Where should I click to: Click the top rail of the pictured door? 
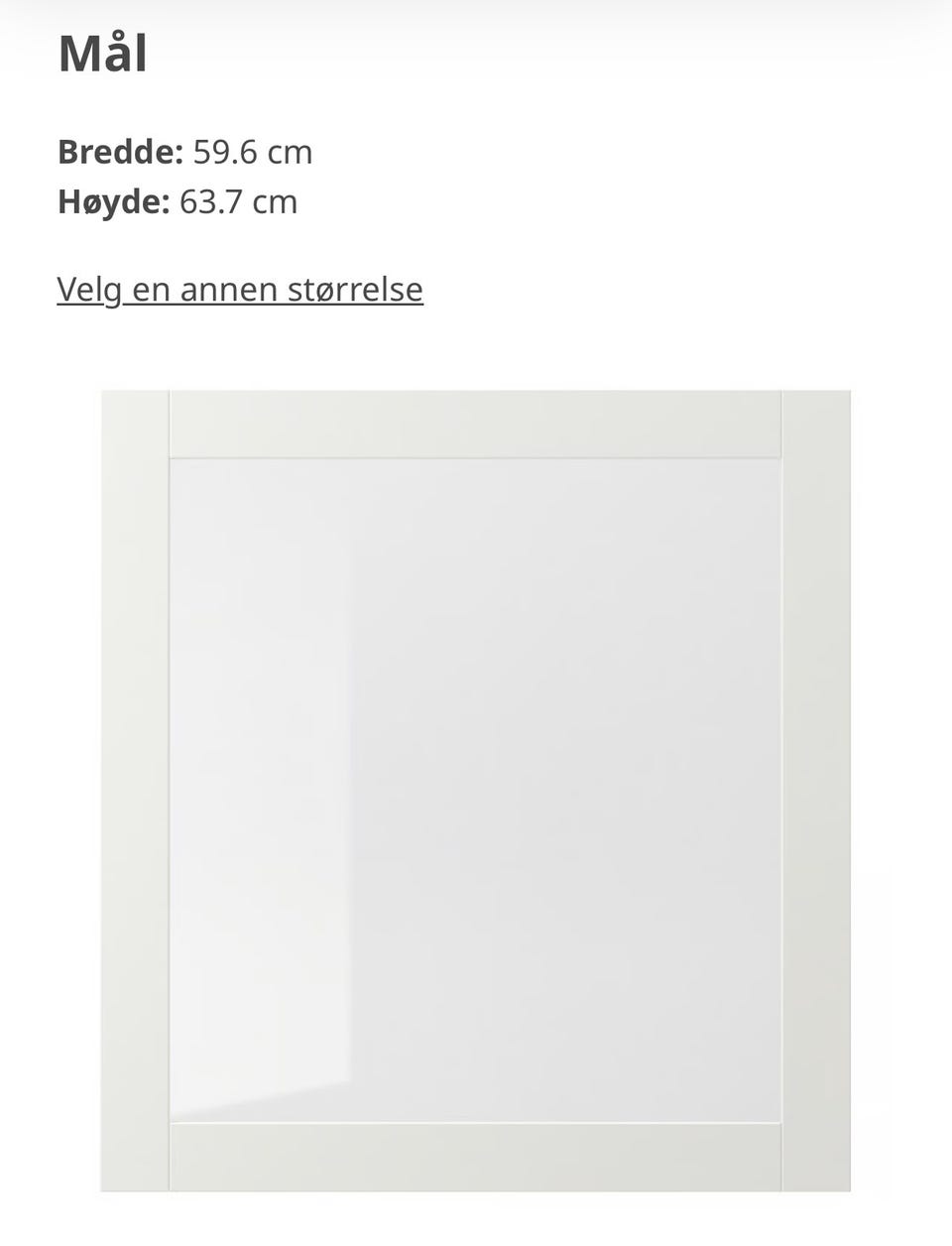pyautogui.click(x=476, y=422)
